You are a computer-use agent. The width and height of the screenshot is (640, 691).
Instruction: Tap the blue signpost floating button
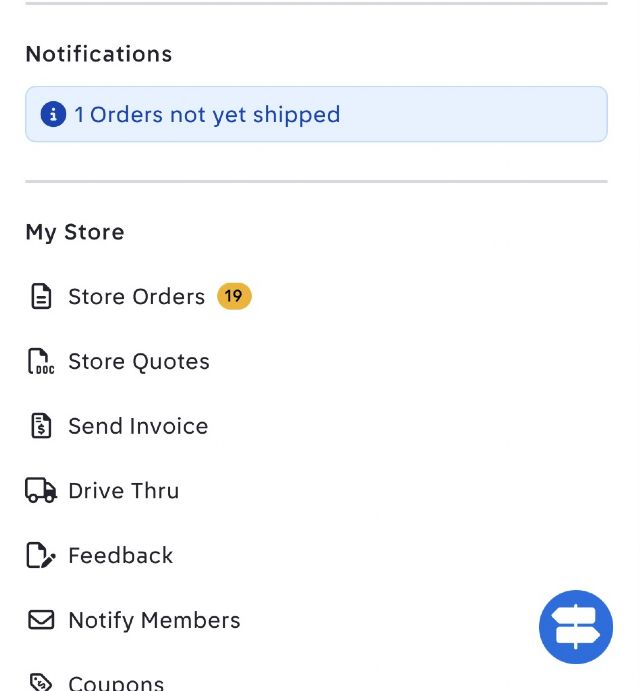tap(576, 627)
